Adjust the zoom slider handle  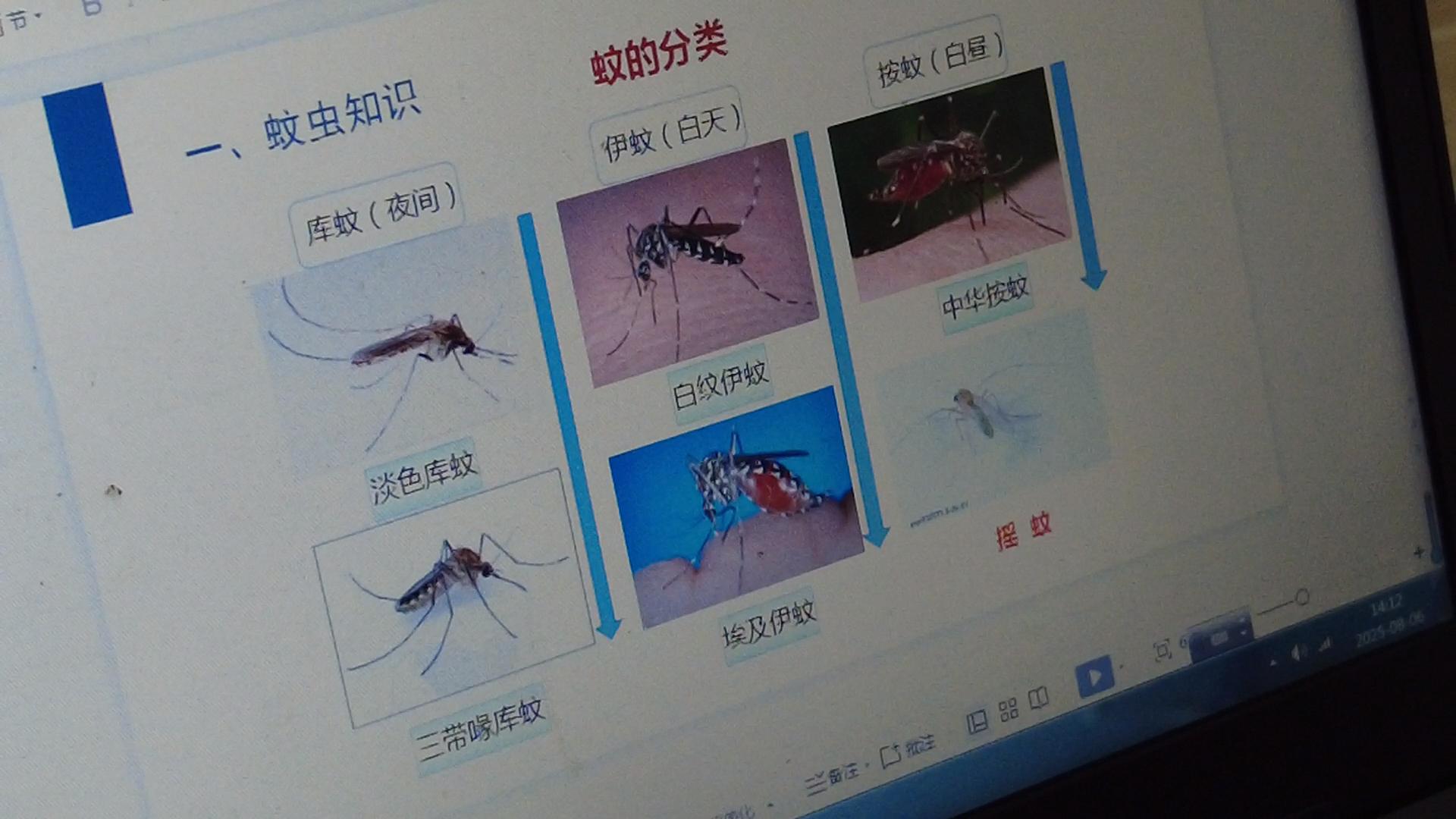[1301, 598]
